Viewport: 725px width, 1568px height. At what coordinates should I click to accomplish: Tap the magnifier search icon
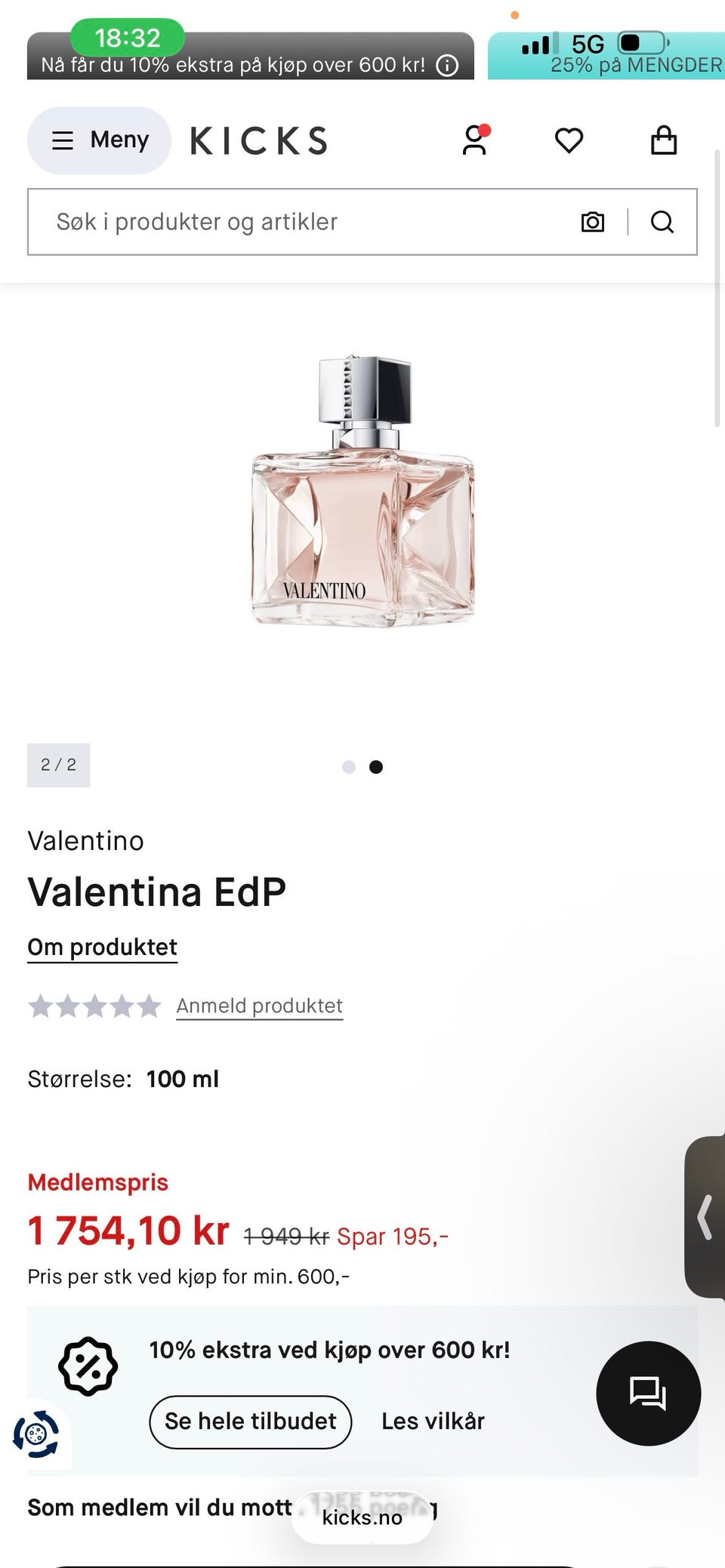[x=662, y=222]
